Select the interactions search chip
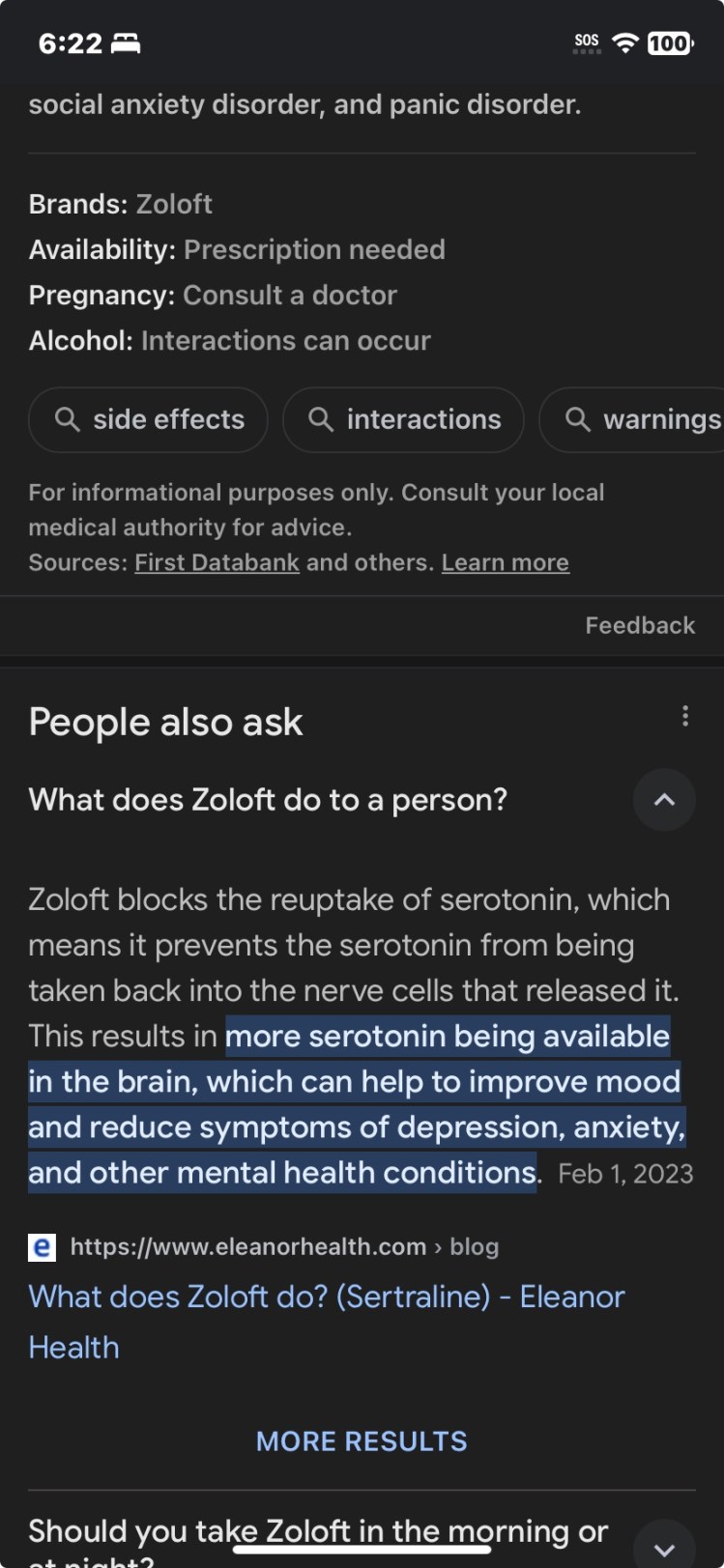Viewport: 724px width, 1568px height. [403, 419]
